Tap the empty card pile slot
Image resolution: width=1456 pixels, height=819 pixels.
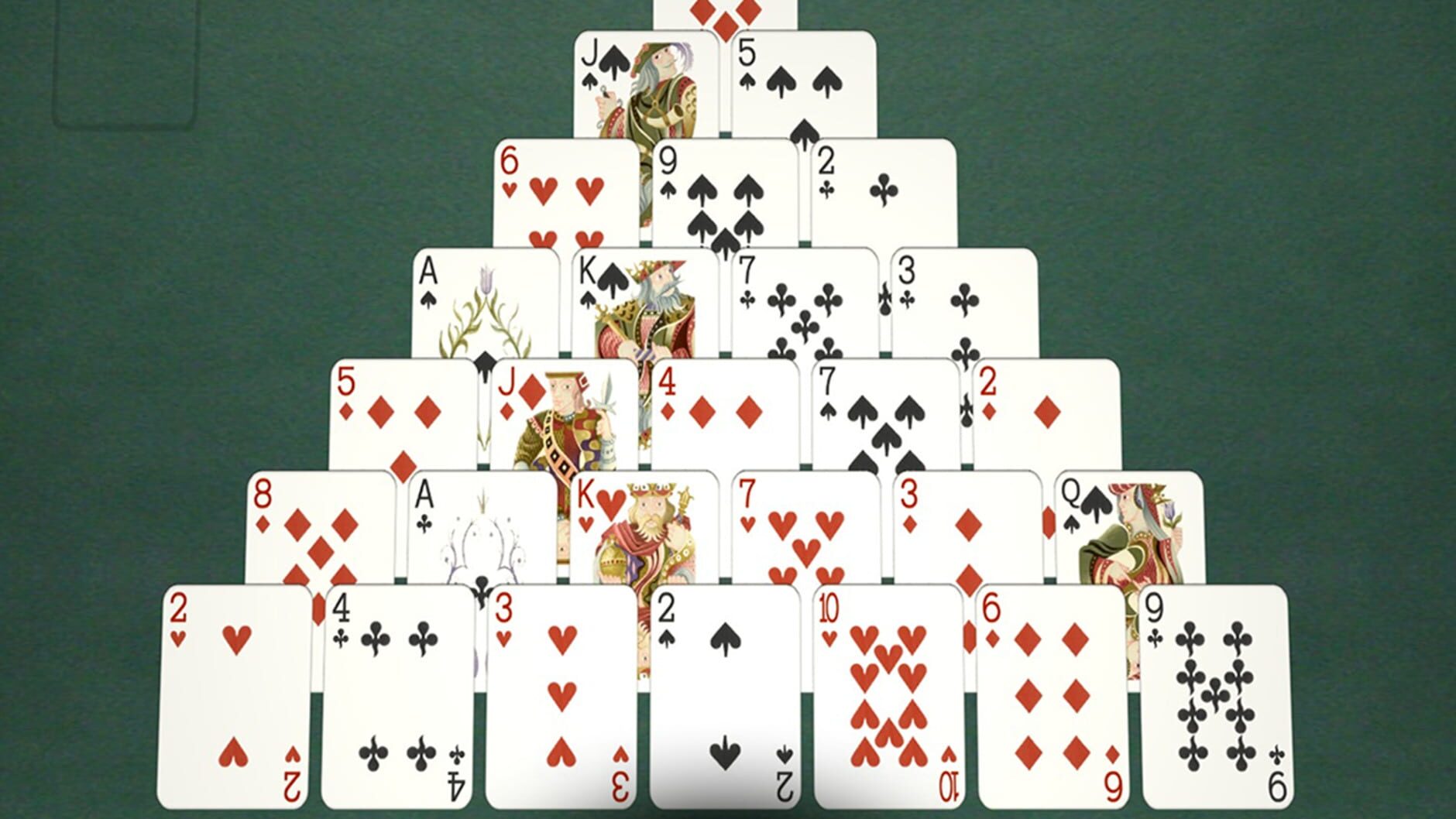(124, 62)
